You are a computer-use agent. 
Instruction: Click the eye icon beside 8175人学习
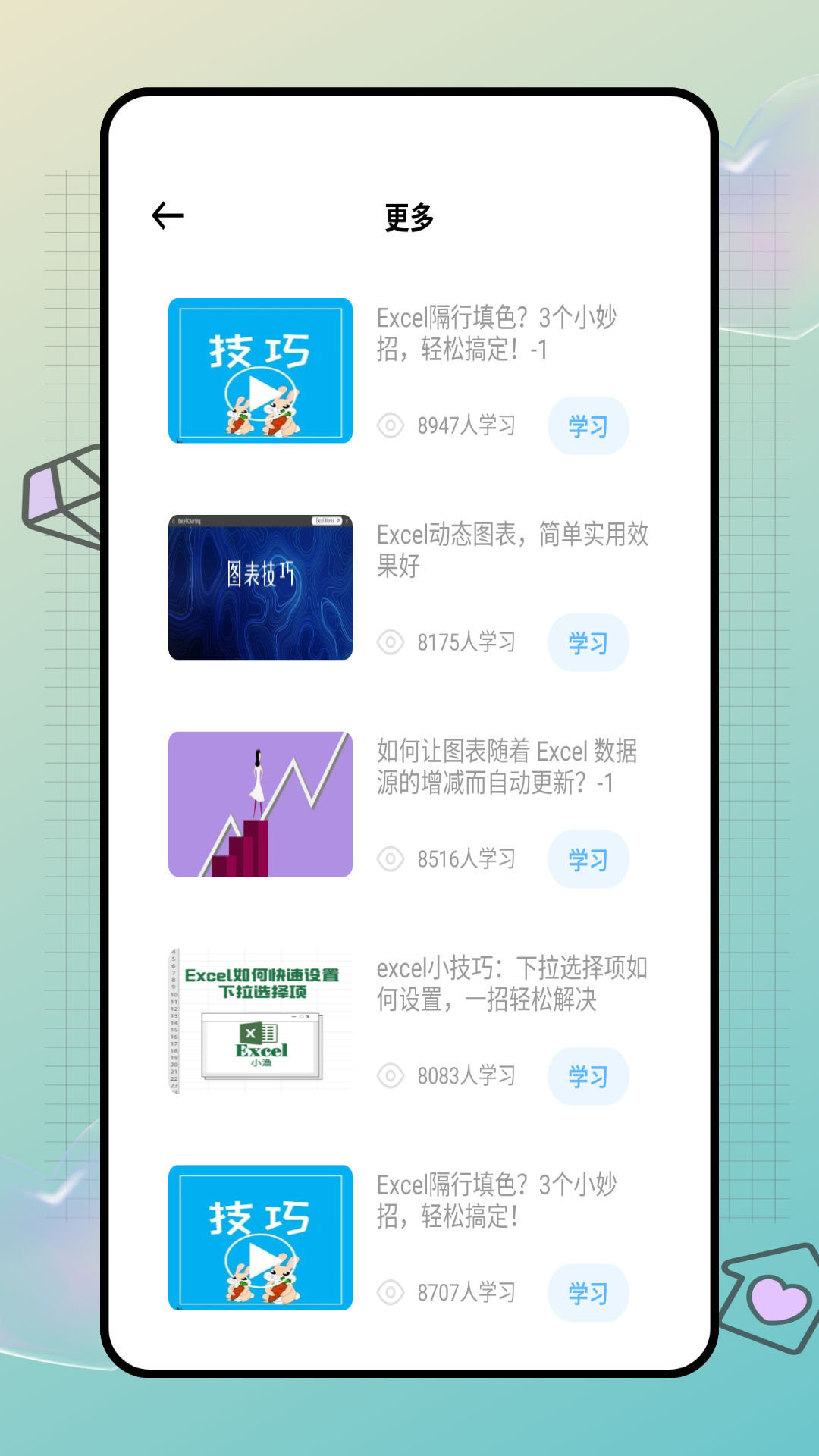(390, 642)
